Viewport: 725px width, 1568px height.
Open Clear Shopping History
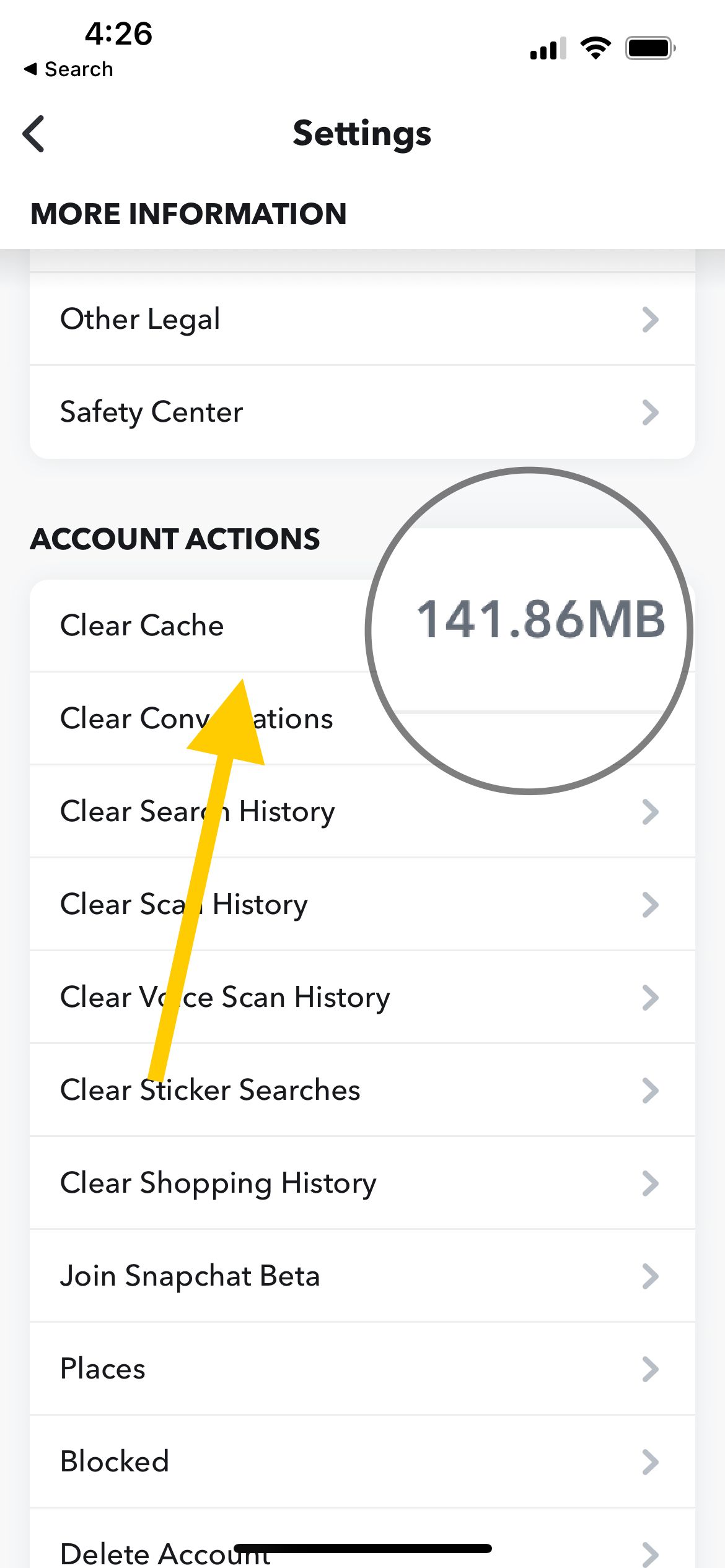(362, 1183)
